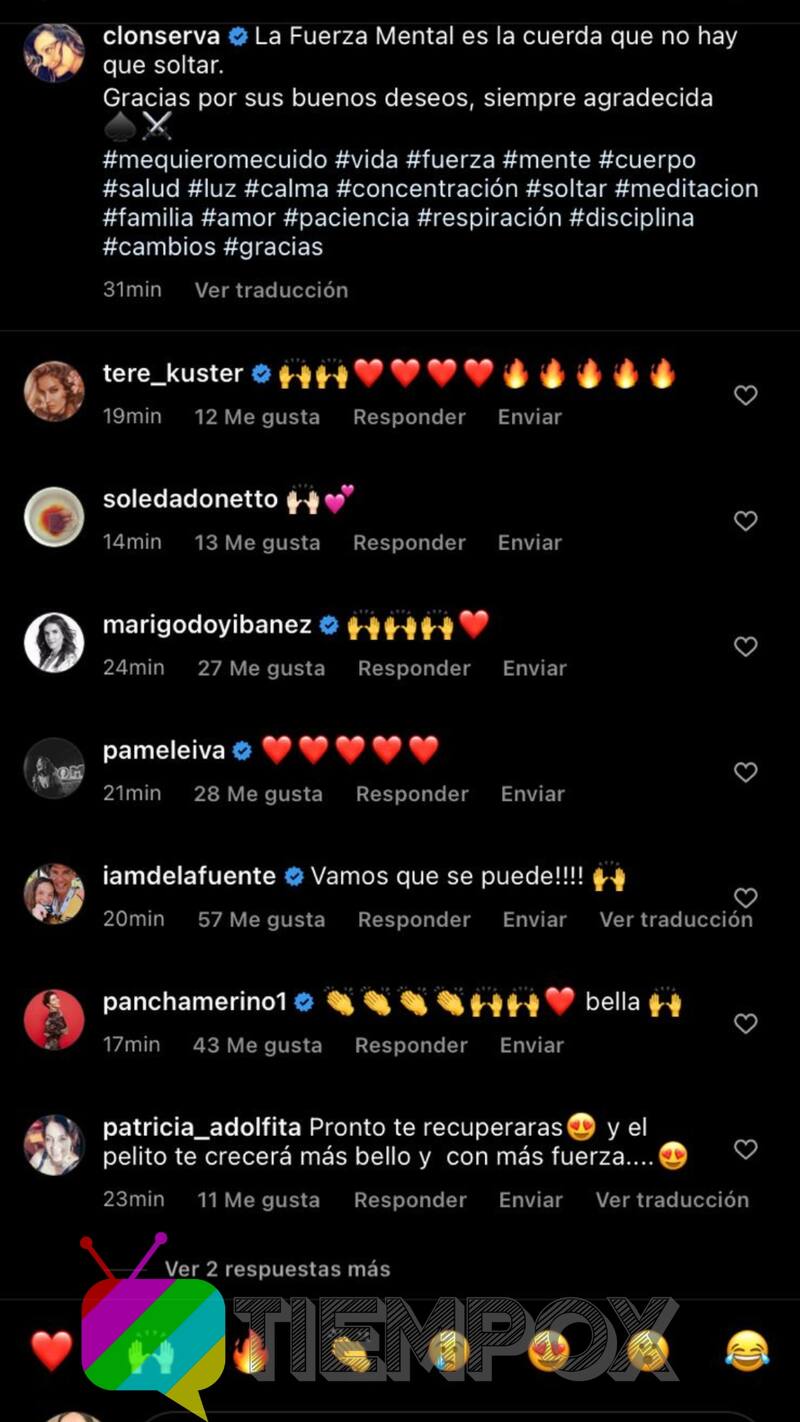Tap the heart on marigodoyibanez's comment
Image resolution: width=800 pixels, height=1422 pixels.
click(745, 647)
